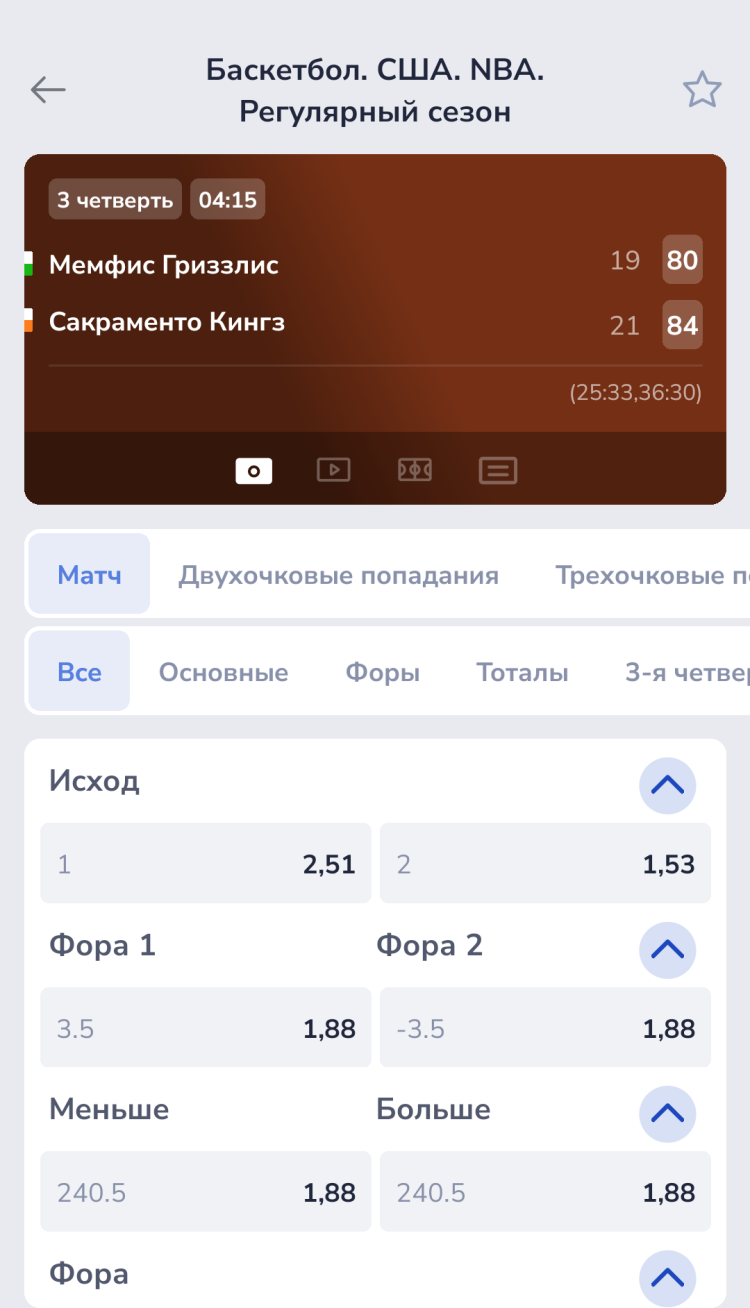
Task: Select the Все filter
Action: pos(79,672)
